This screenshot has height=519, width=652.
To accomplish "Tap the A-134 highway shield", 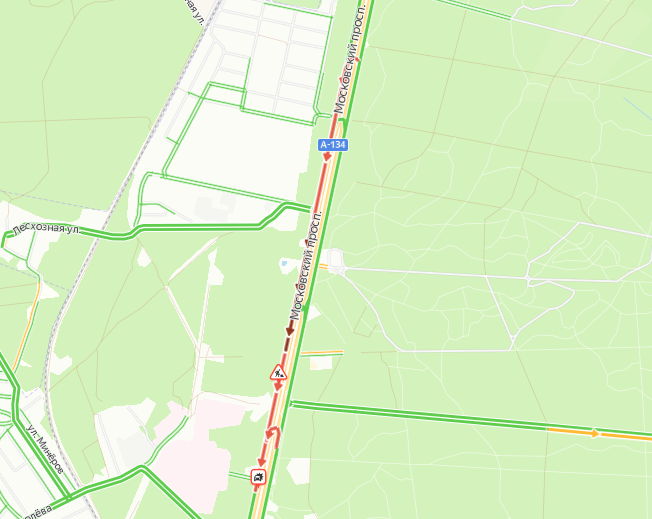I will [x=333, y=145].
